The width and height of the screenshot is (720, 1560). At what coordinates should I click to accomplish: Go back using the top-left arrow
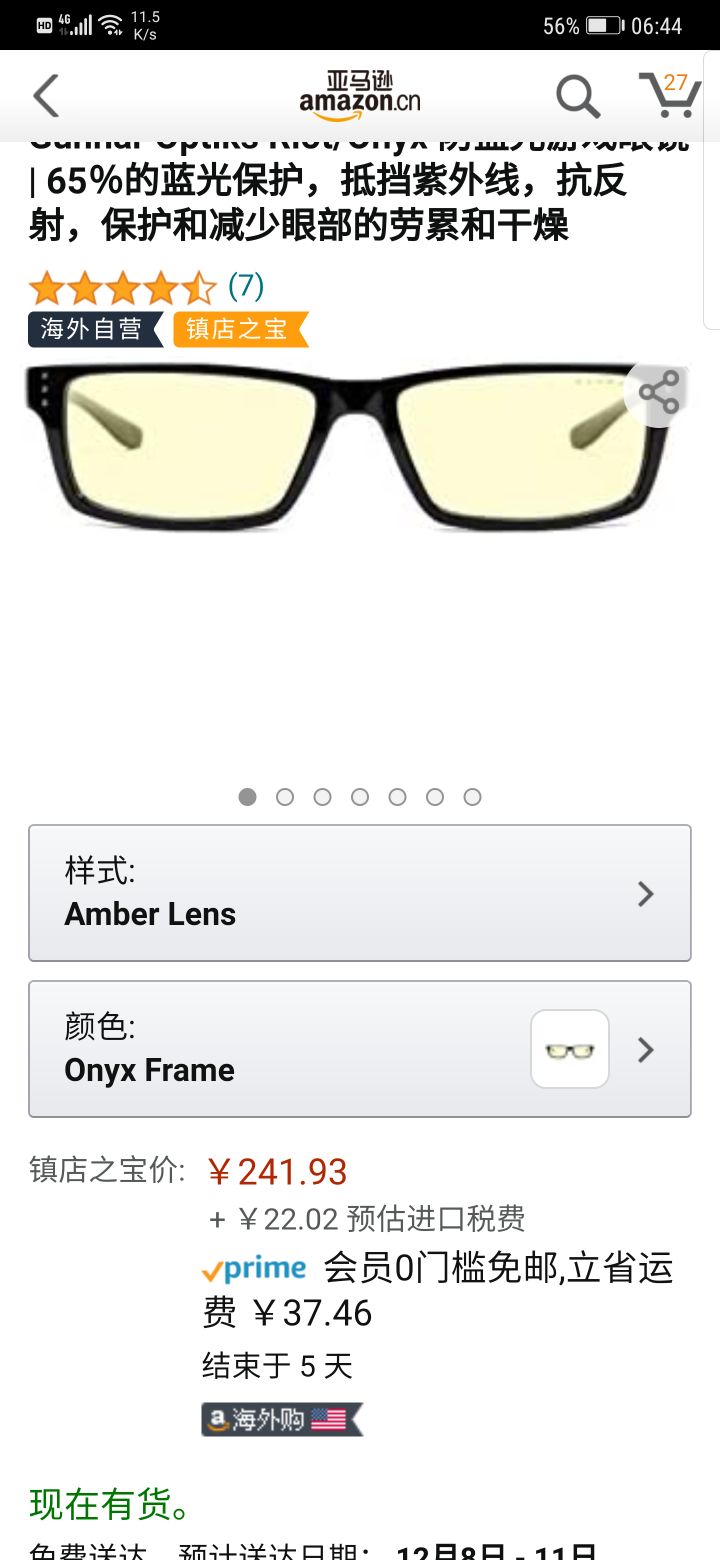46,96
